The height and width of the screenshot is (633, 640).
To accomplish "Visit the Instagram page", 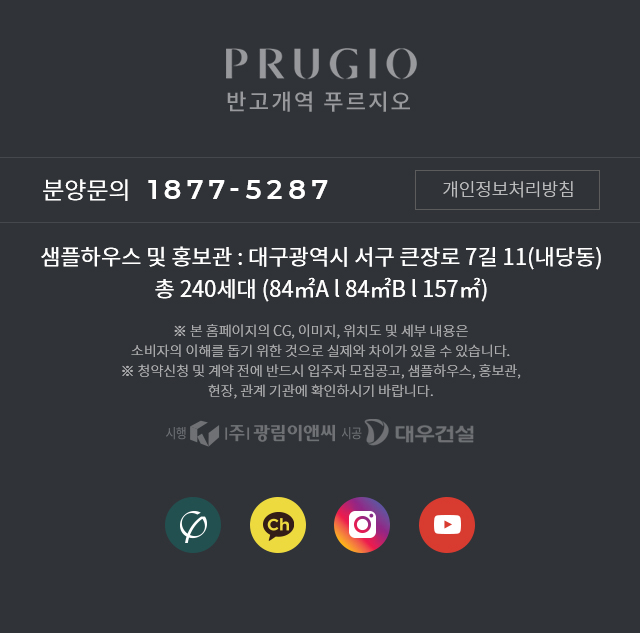I will (362, 525).
